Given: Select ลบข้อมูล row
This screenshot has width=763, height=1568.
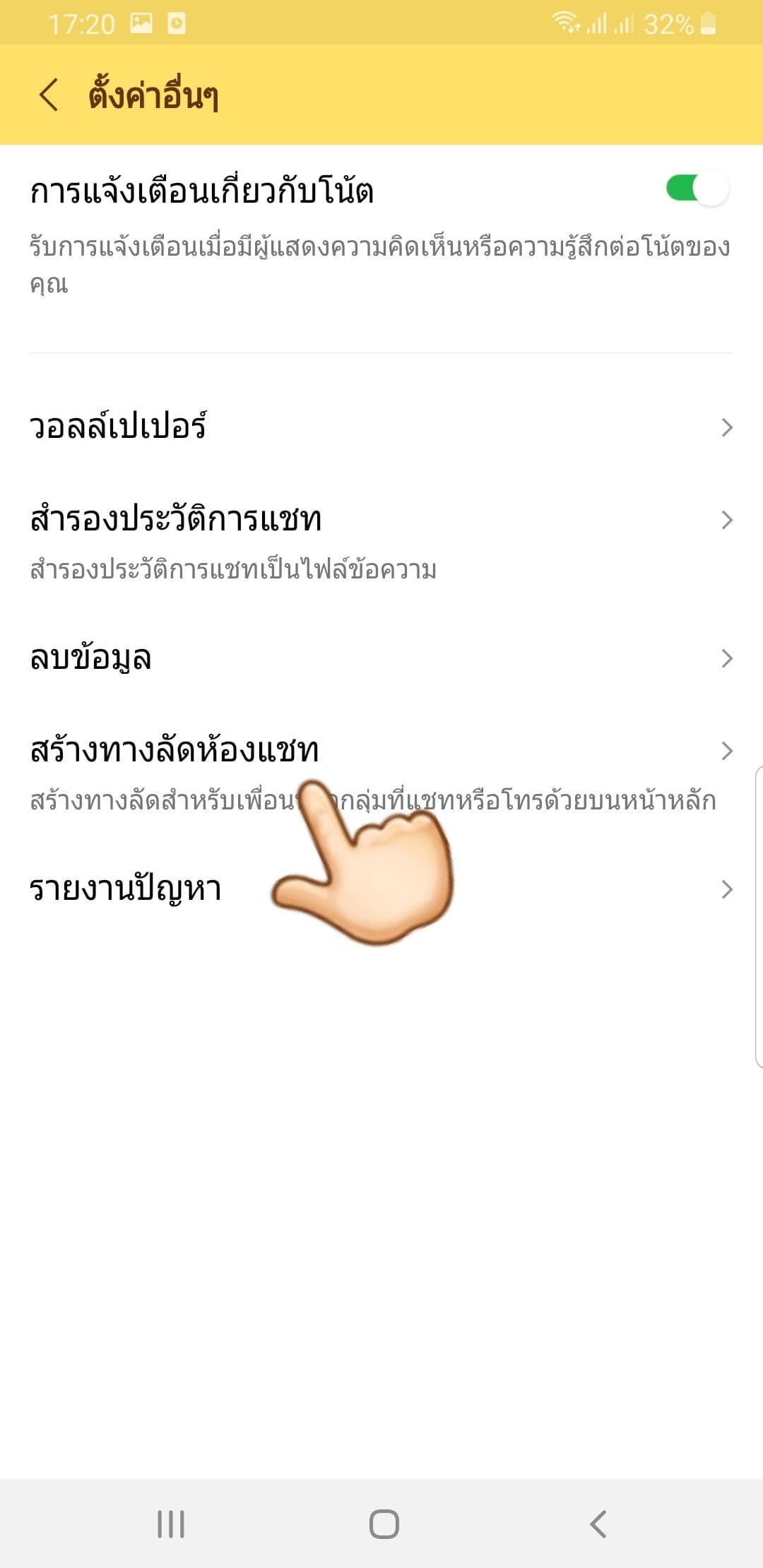Looking at the screenshot, I should 381,658.
